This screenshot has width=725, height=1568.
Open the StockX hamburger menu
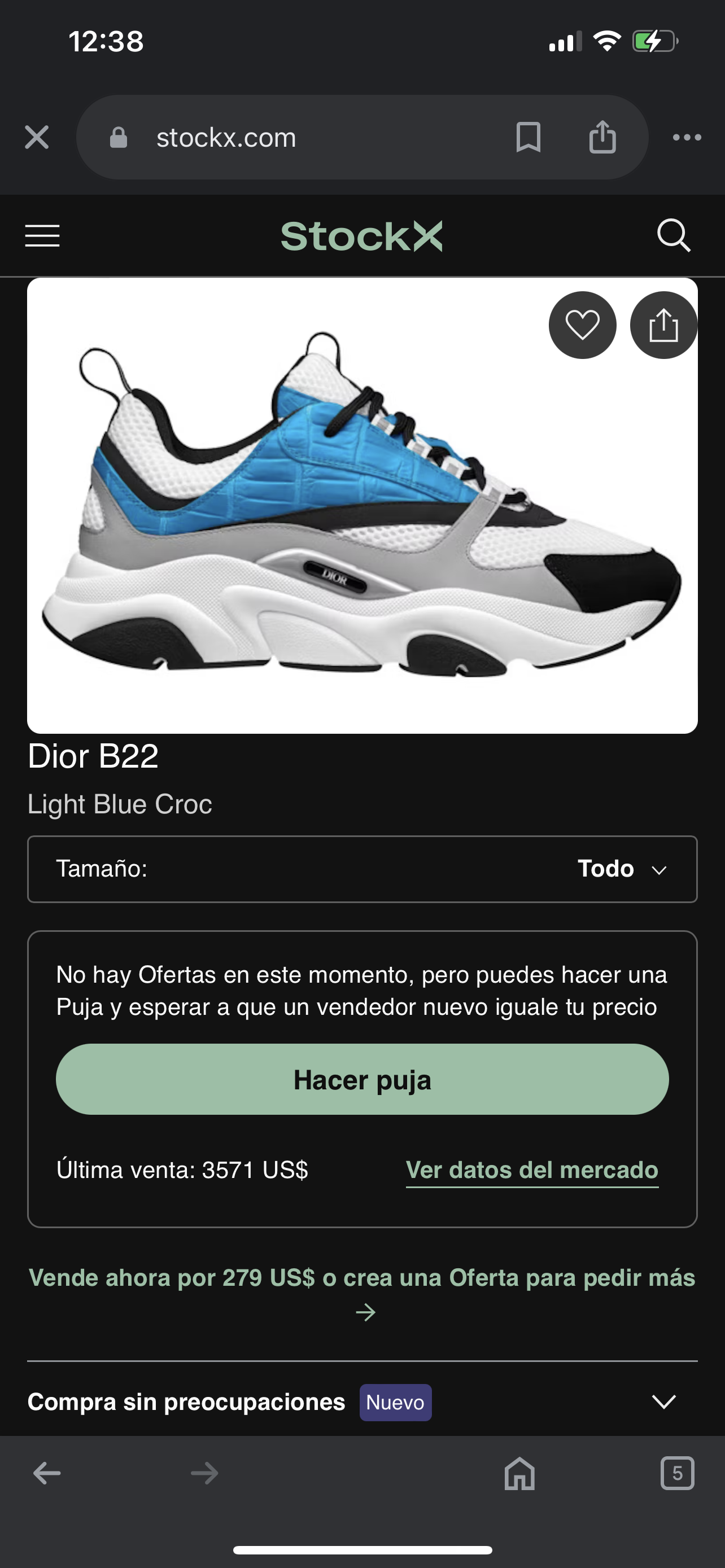[42, 235]
